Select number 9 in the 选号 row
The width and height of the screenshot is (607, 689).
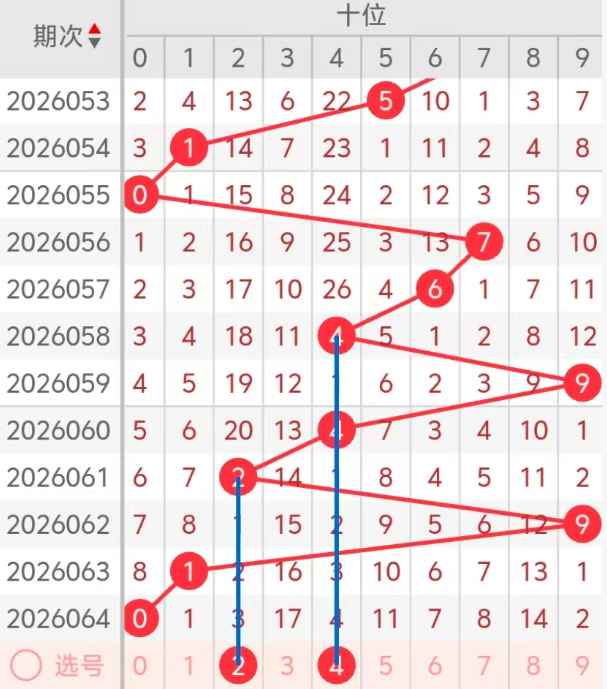(x=582, y=665)
